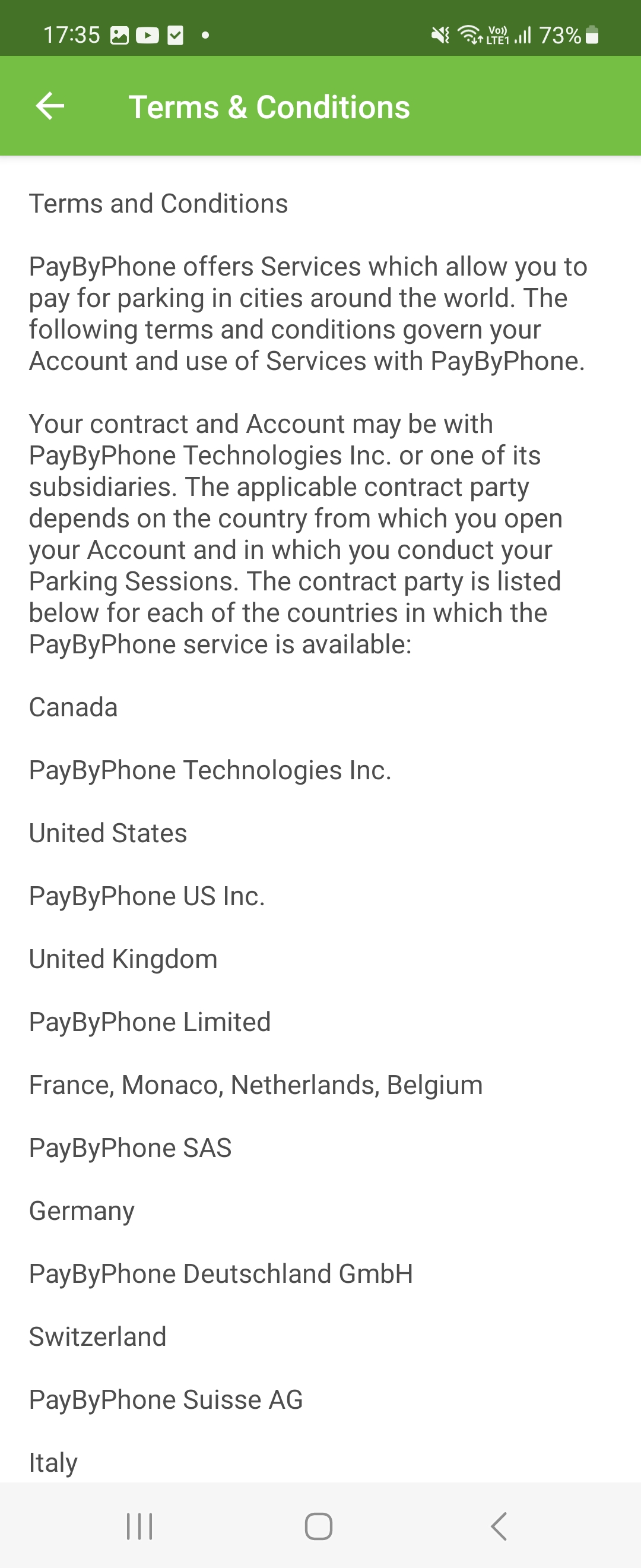Select the PayByPhone Limited entry
Image resolution: width=641 pixels, height=1568 pixels.
(149, 1022)
